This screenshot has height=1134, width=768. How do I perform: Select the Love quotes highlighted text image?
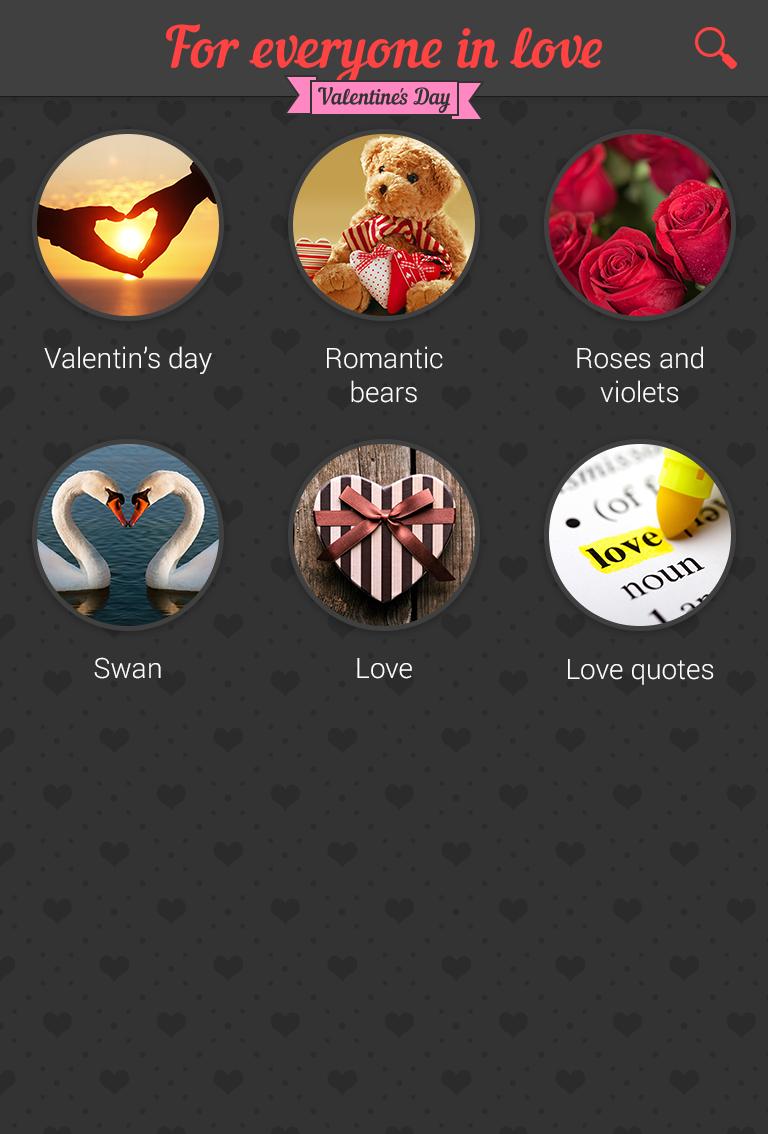(x=640, y=535)
